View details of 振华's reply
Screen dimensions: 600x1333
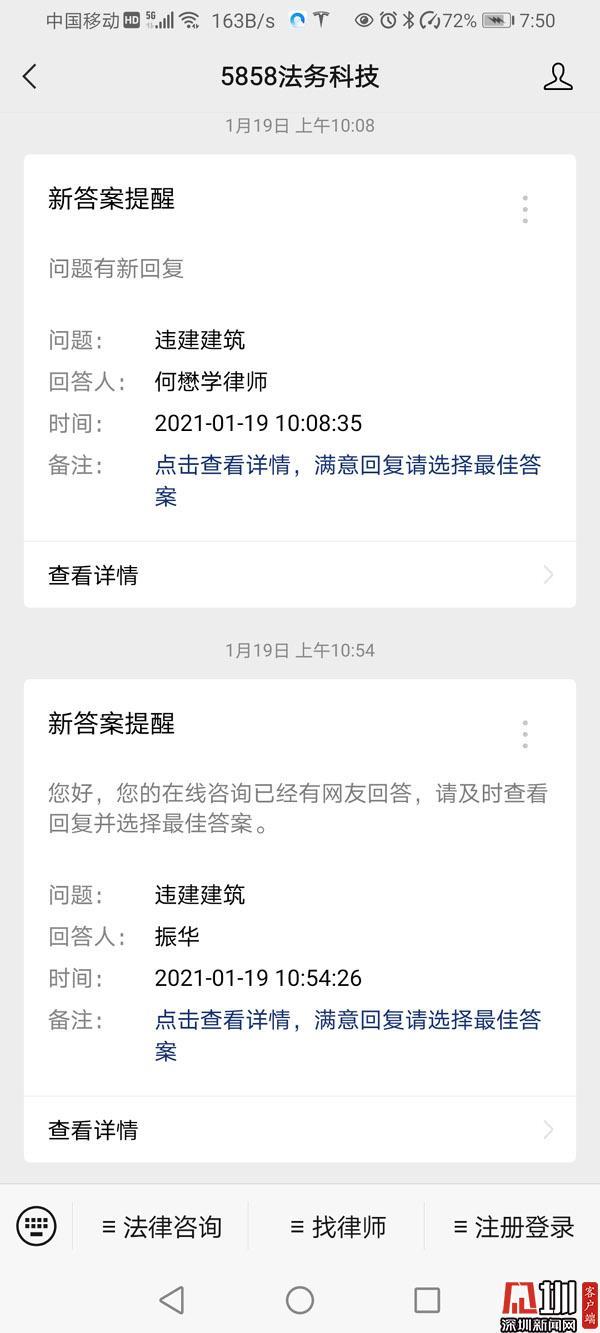tap(299, 1130)
